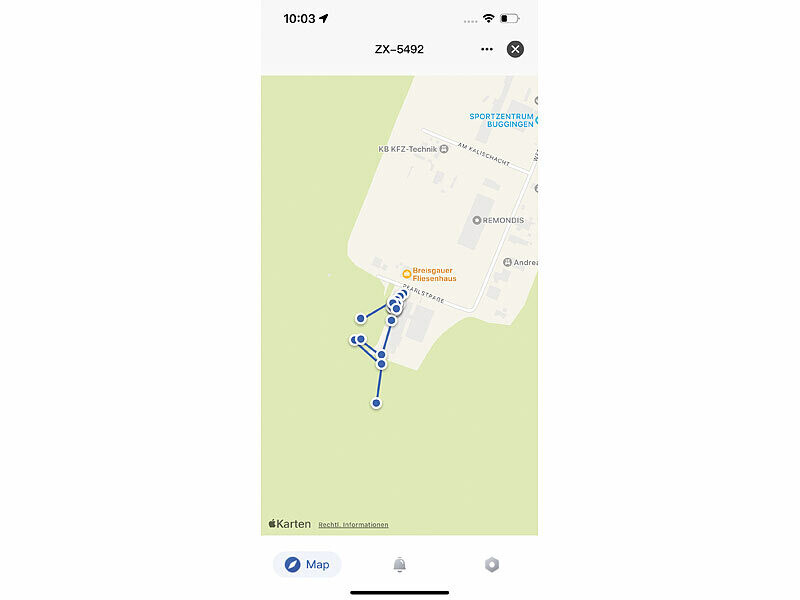The width and height of the screenshot is (800, 600).
Task: Switch to the bell notifications tab
Action: tap(399, 565)
